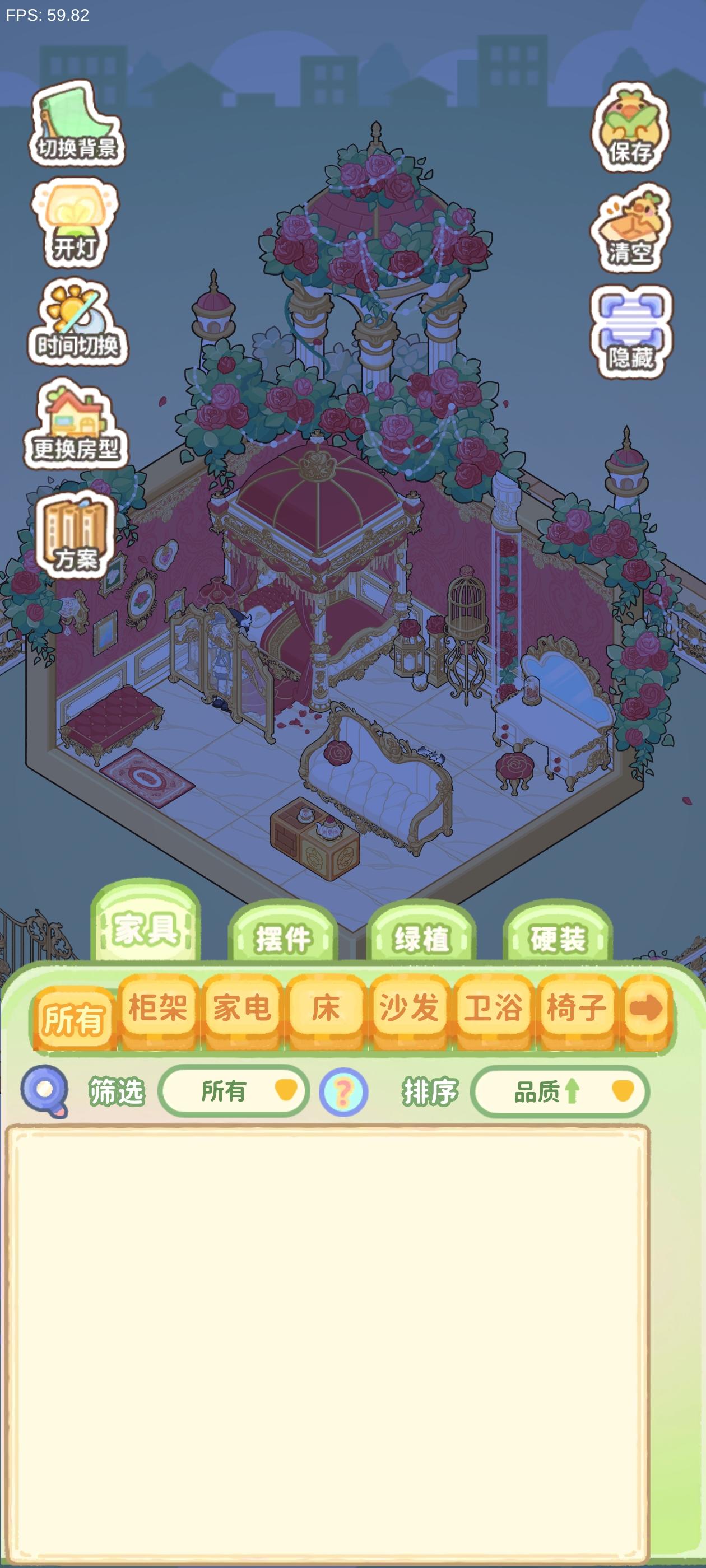Filter furniture by 家电 category

242,1009
